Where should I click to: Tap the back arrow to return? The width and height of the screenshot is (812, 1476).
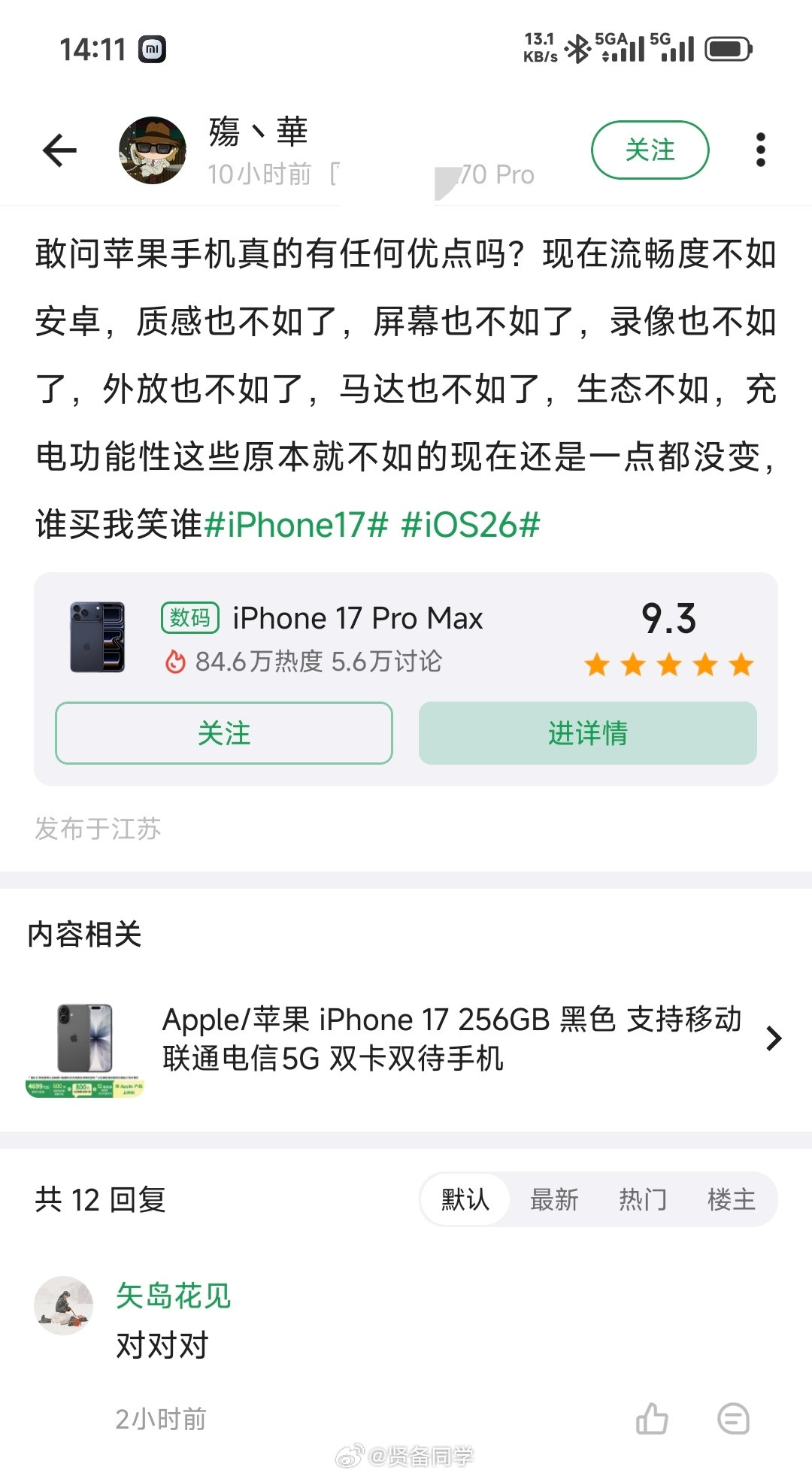[59, 150]
